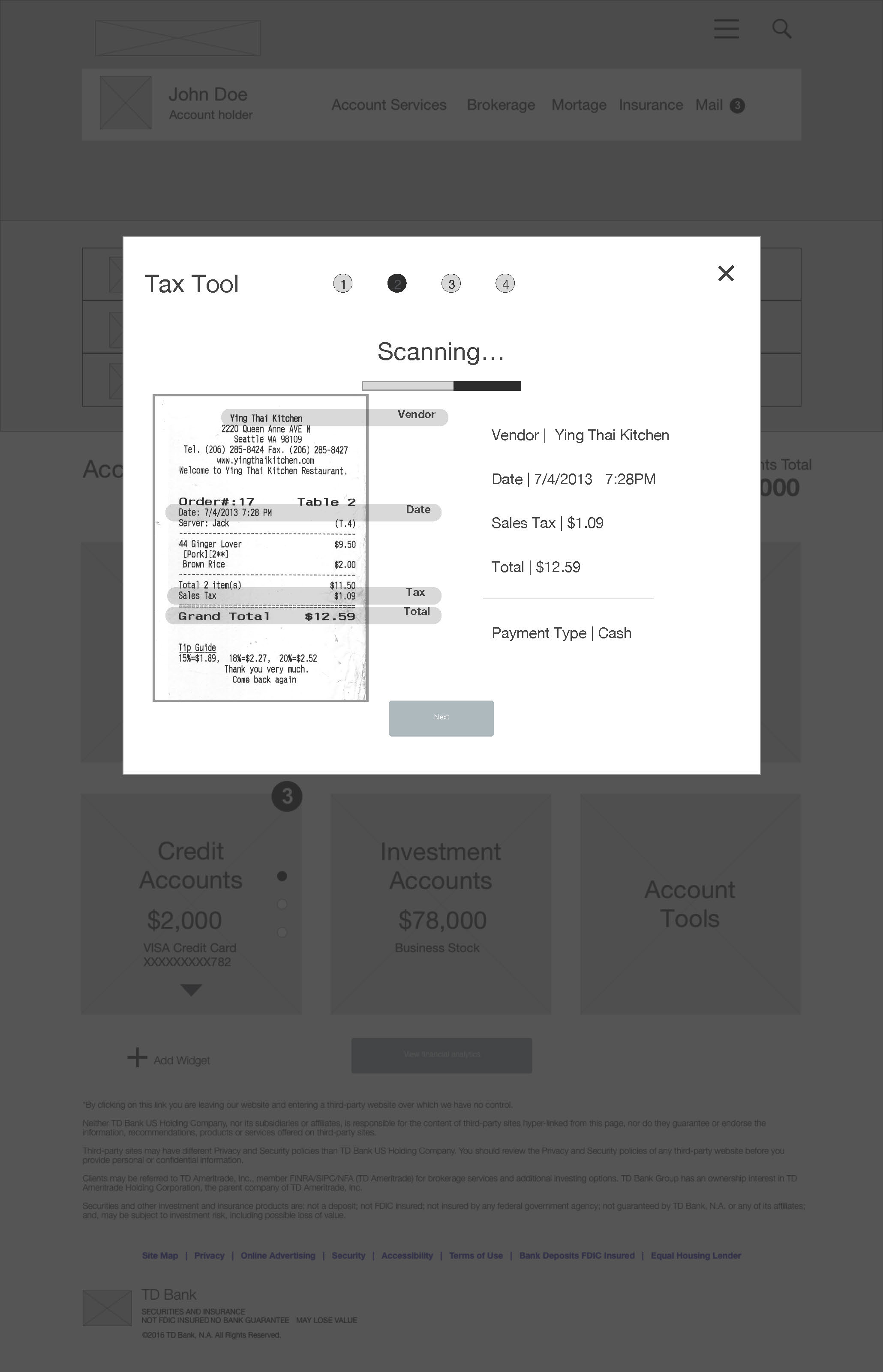Open Terms of Use link
The height and width of the screenshot is (1372, 883).
476,1255
